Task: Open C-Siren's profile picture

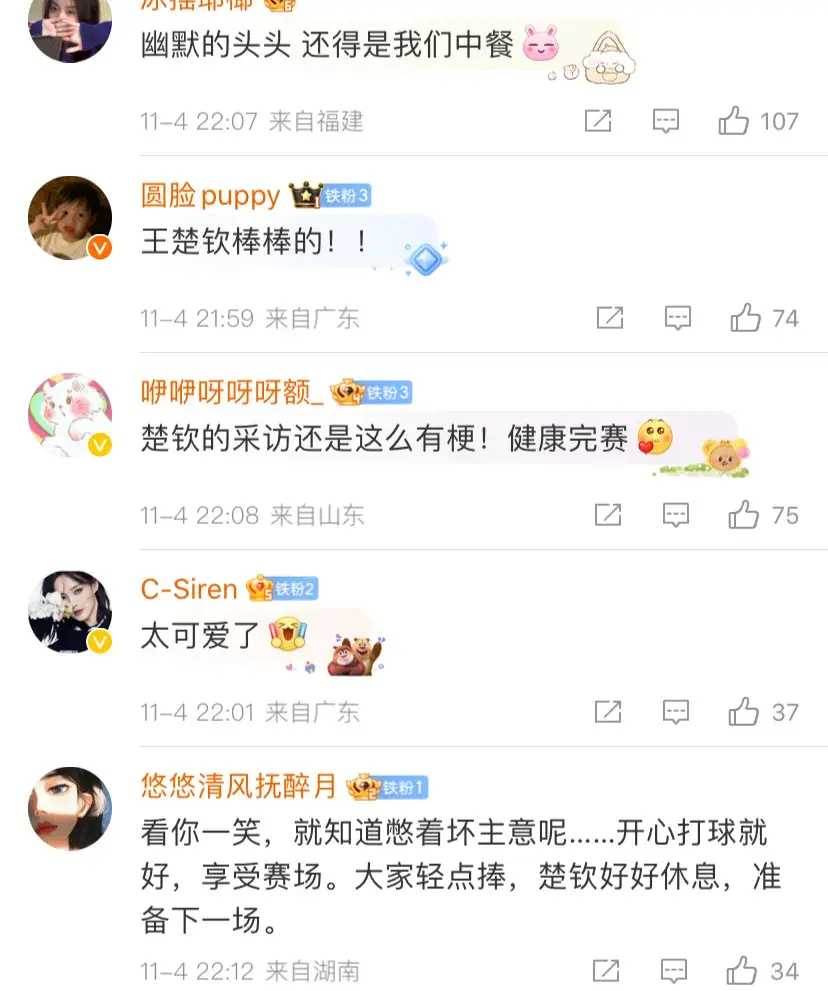Action: (x=69, y=612)
